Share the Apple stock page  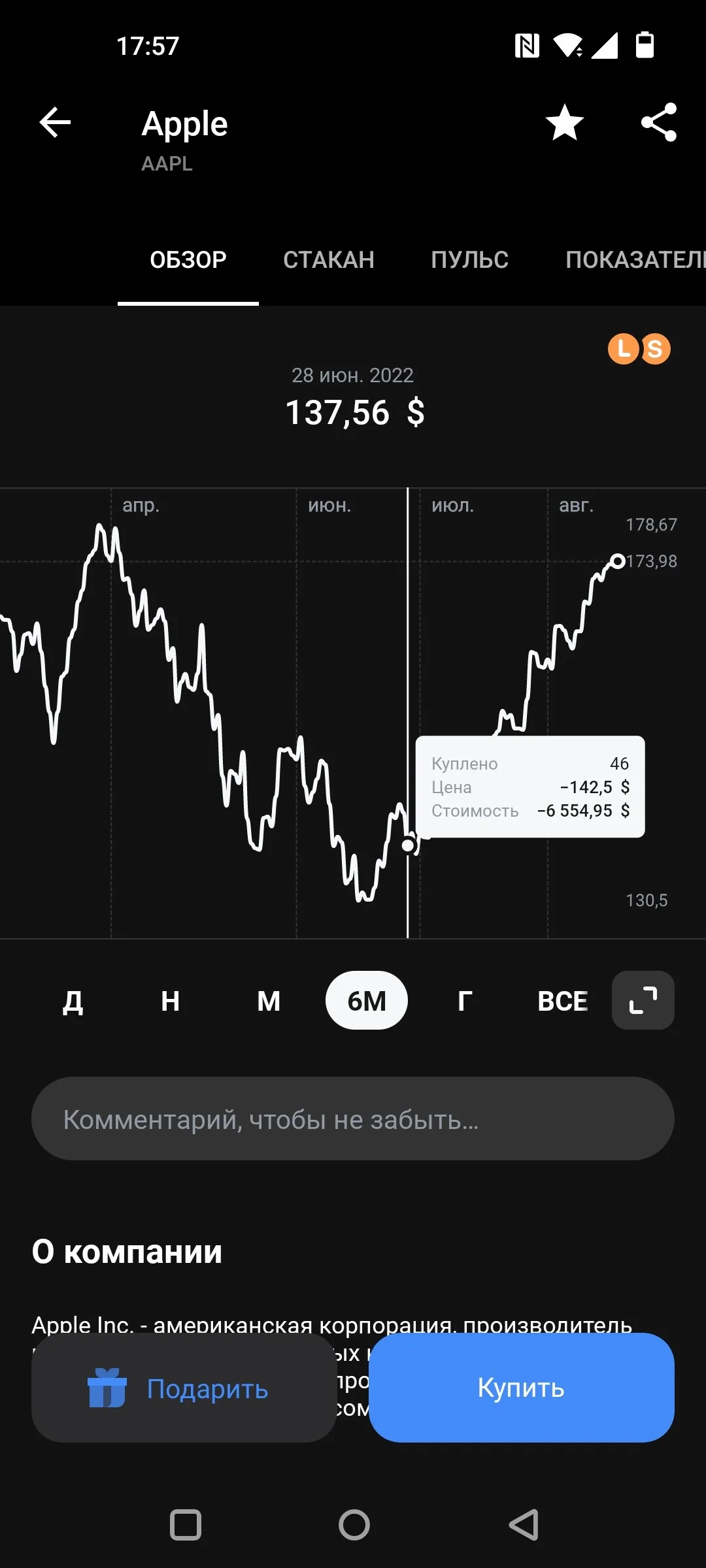[659, 122]
